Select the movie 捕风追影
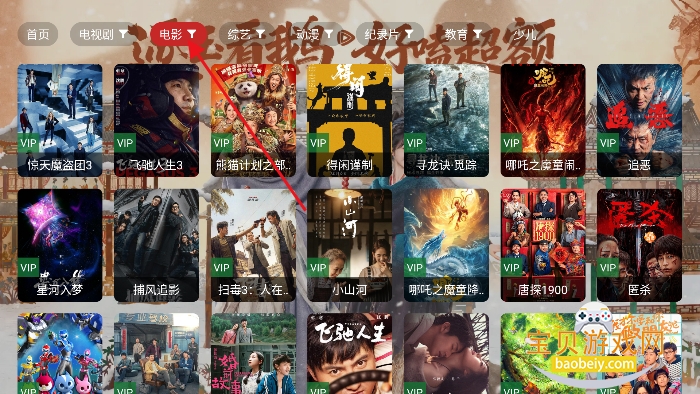This screenshot has width=700, height=394. (156, 245)
